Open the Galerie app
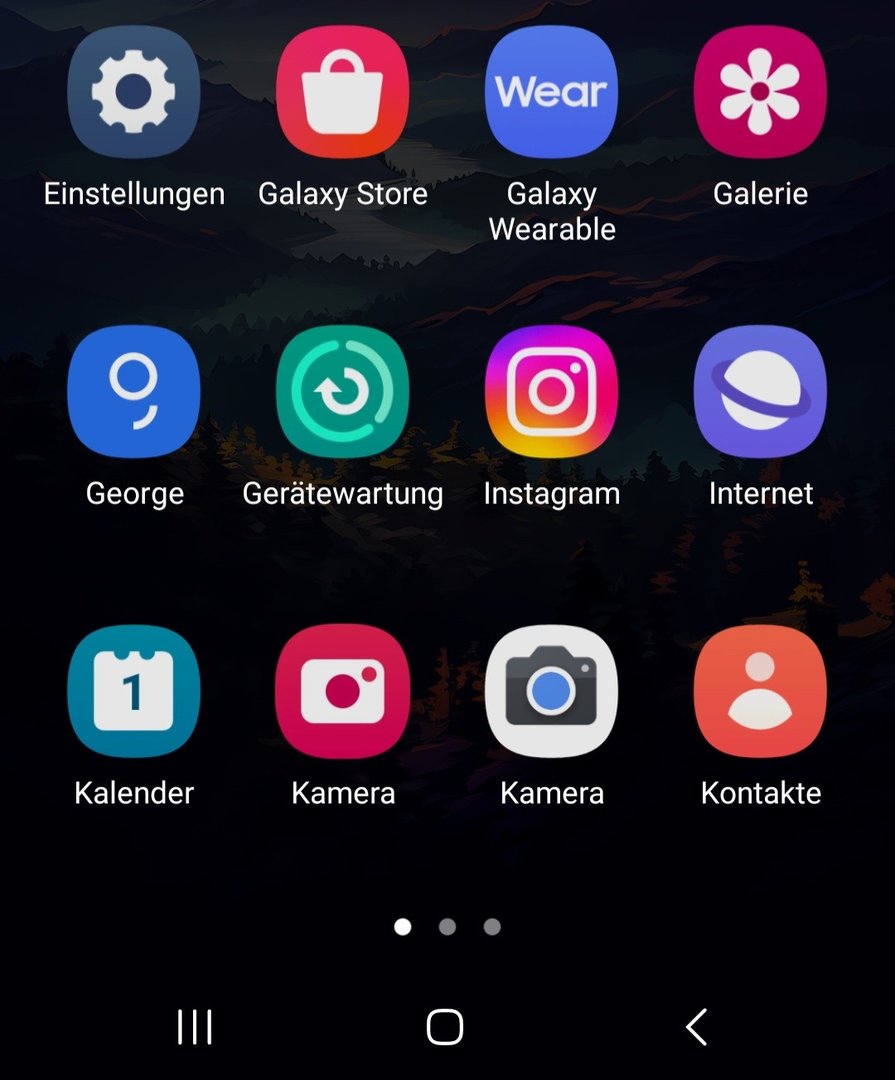This screenshot has width=895, height=1080. pyautogui.click(x=760, y=92)
